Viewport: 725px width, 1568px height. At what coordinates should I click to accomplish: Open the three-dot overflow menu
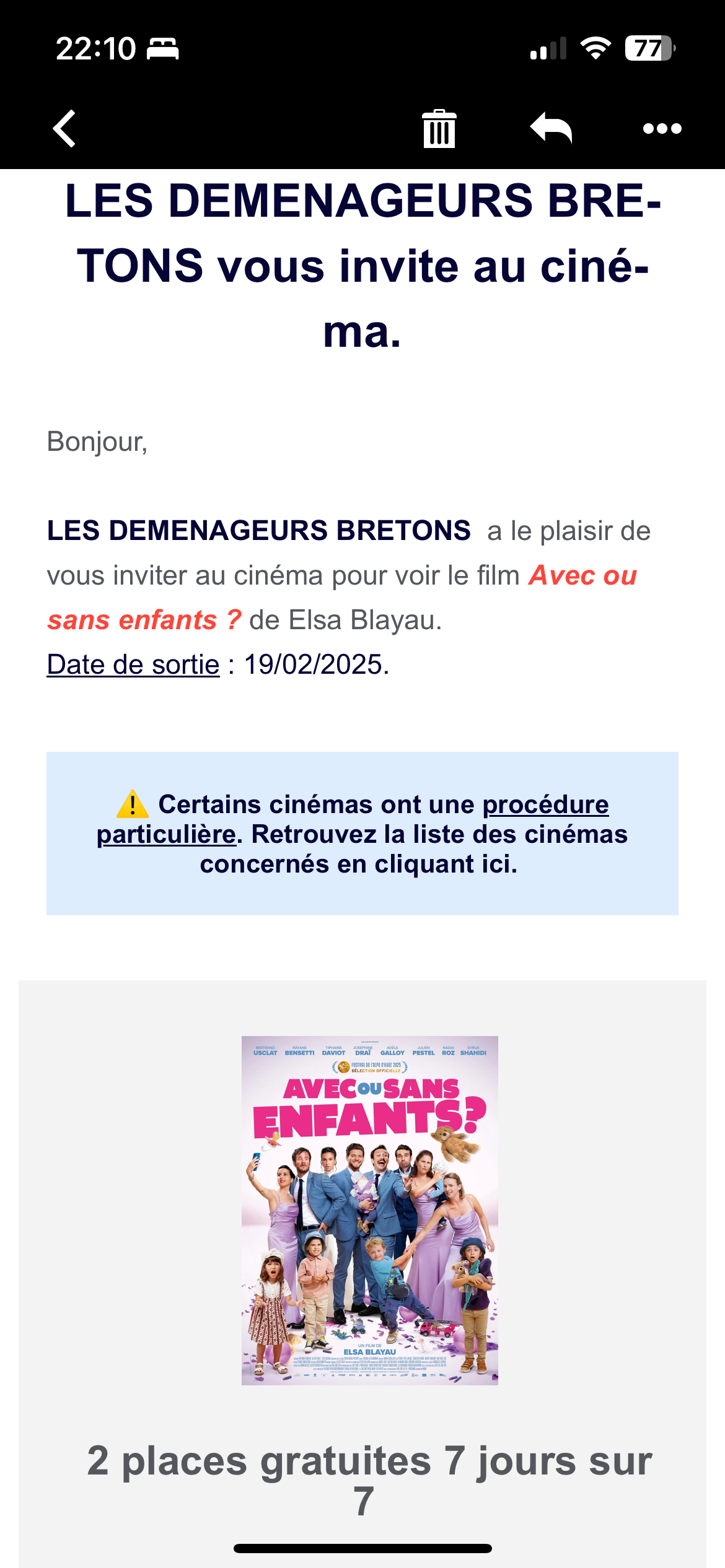[662, 129]
